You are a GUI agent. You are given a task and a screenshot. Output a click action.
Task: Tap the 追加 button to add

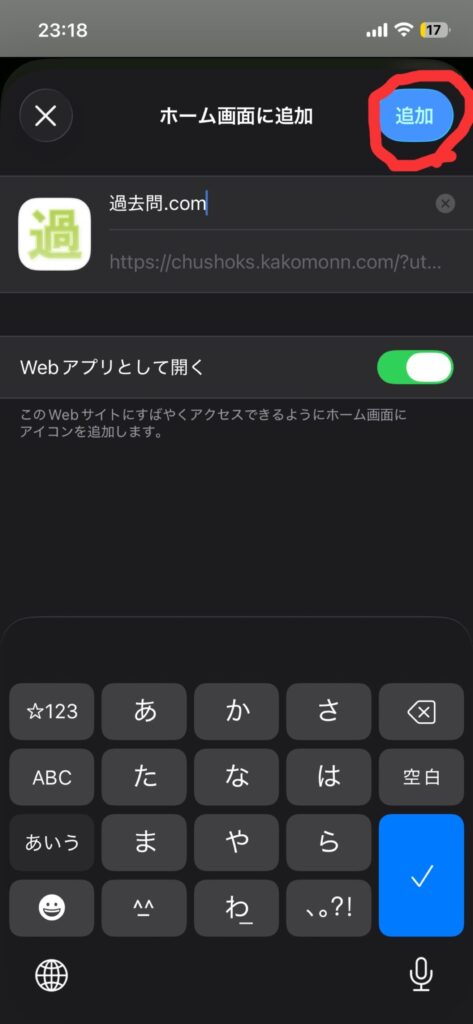[x=416, y=116]
